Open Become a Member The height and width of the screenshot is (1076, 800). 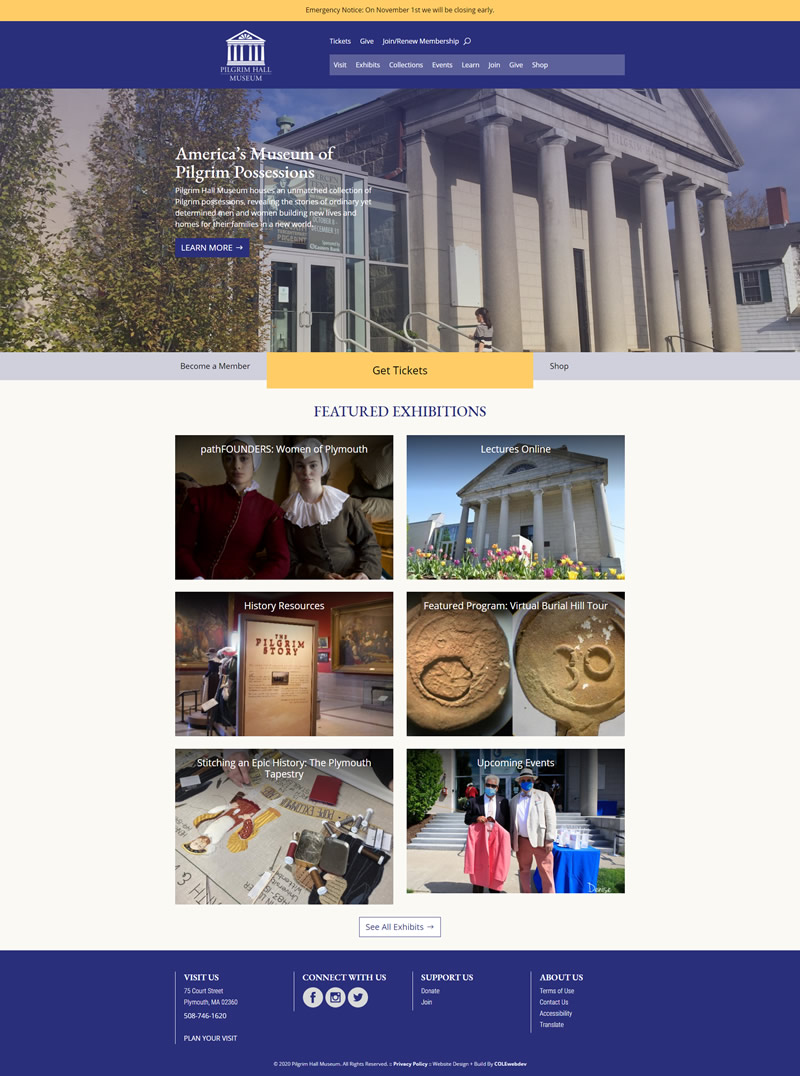pos(215,366)
